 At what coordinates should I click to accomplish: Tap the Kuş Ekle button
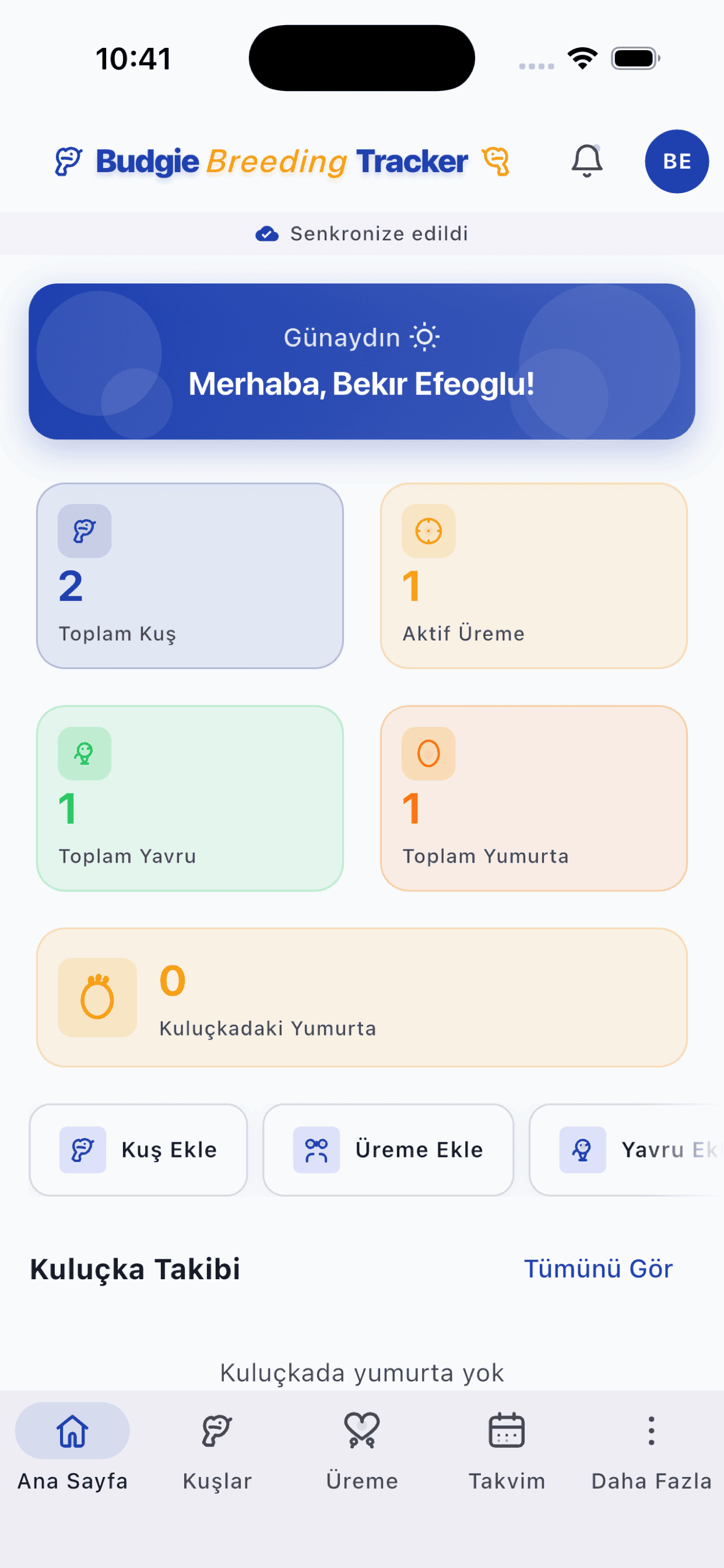[139, 1149]
